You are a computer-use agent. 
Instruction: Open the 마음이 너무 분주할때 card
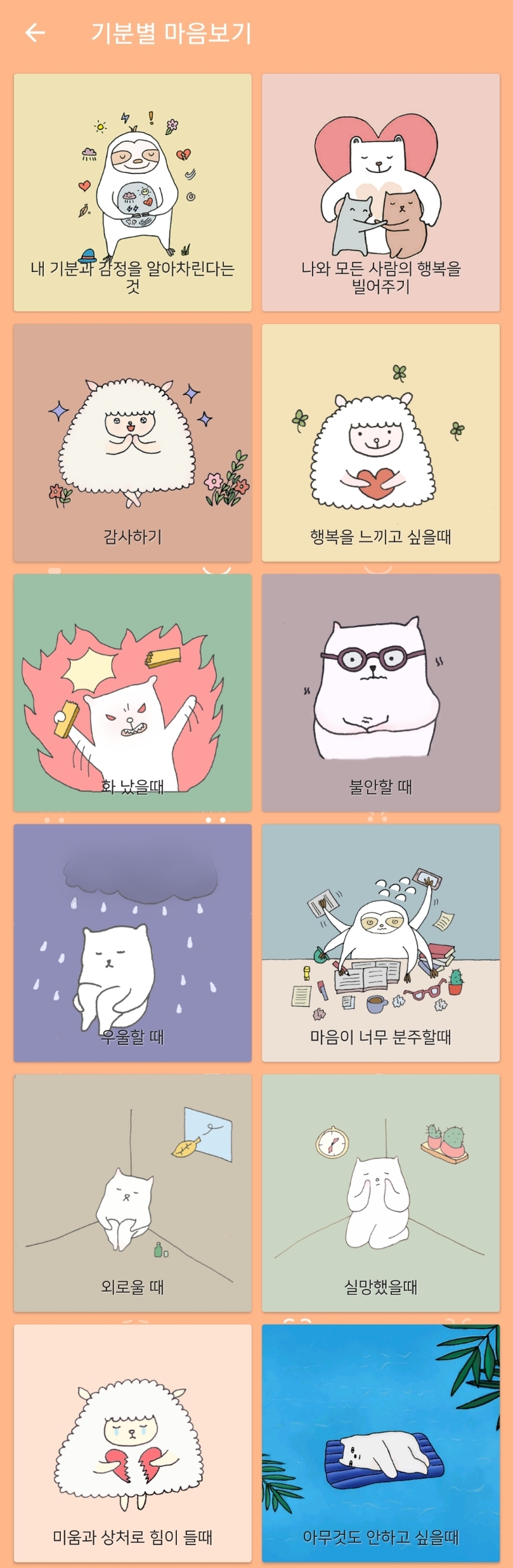pyautogui.click(x=380, y=943)
